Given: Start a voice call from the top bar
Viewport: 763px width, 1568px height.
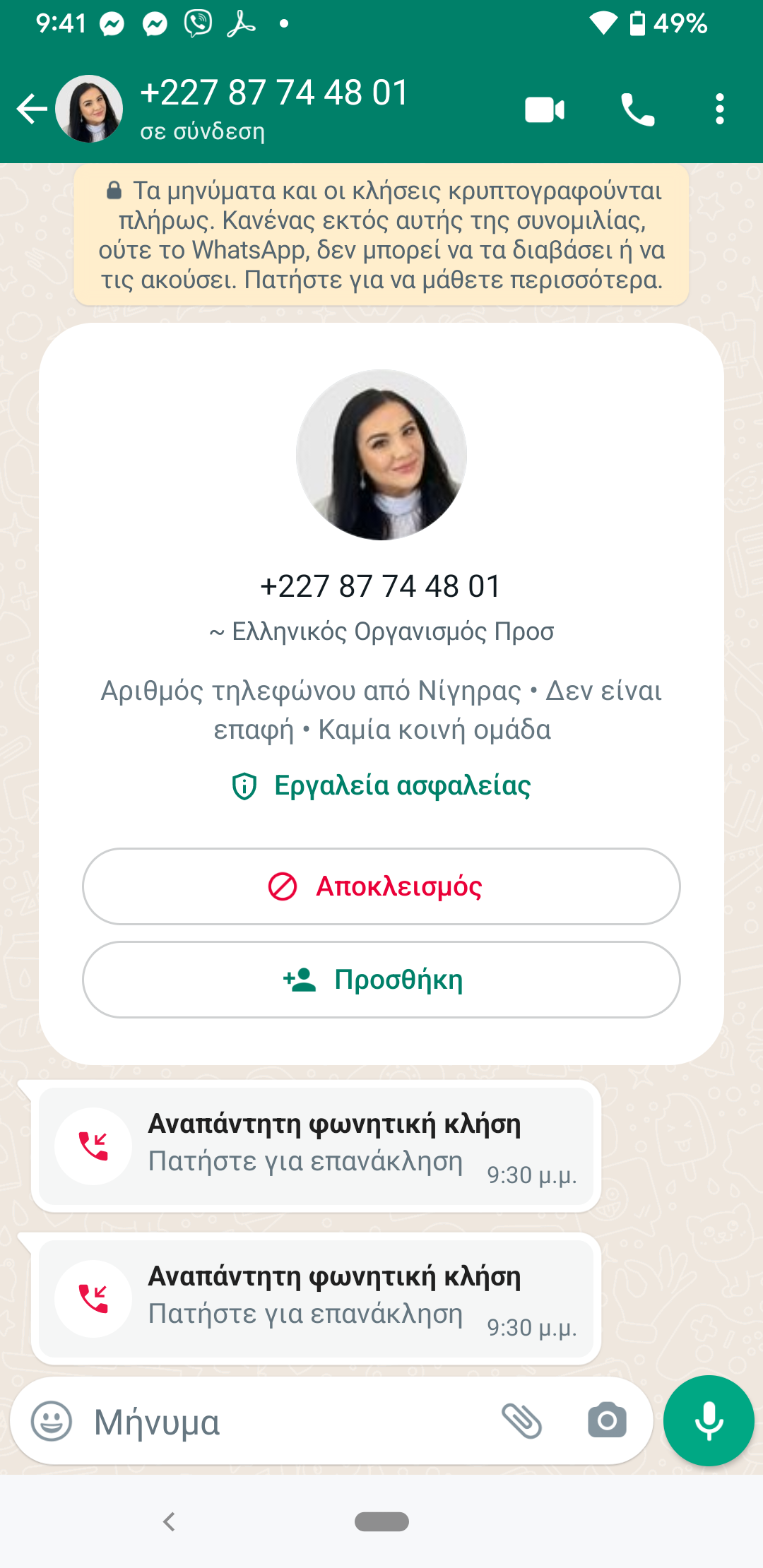Looking at the screenshot, I should (638, 109).
